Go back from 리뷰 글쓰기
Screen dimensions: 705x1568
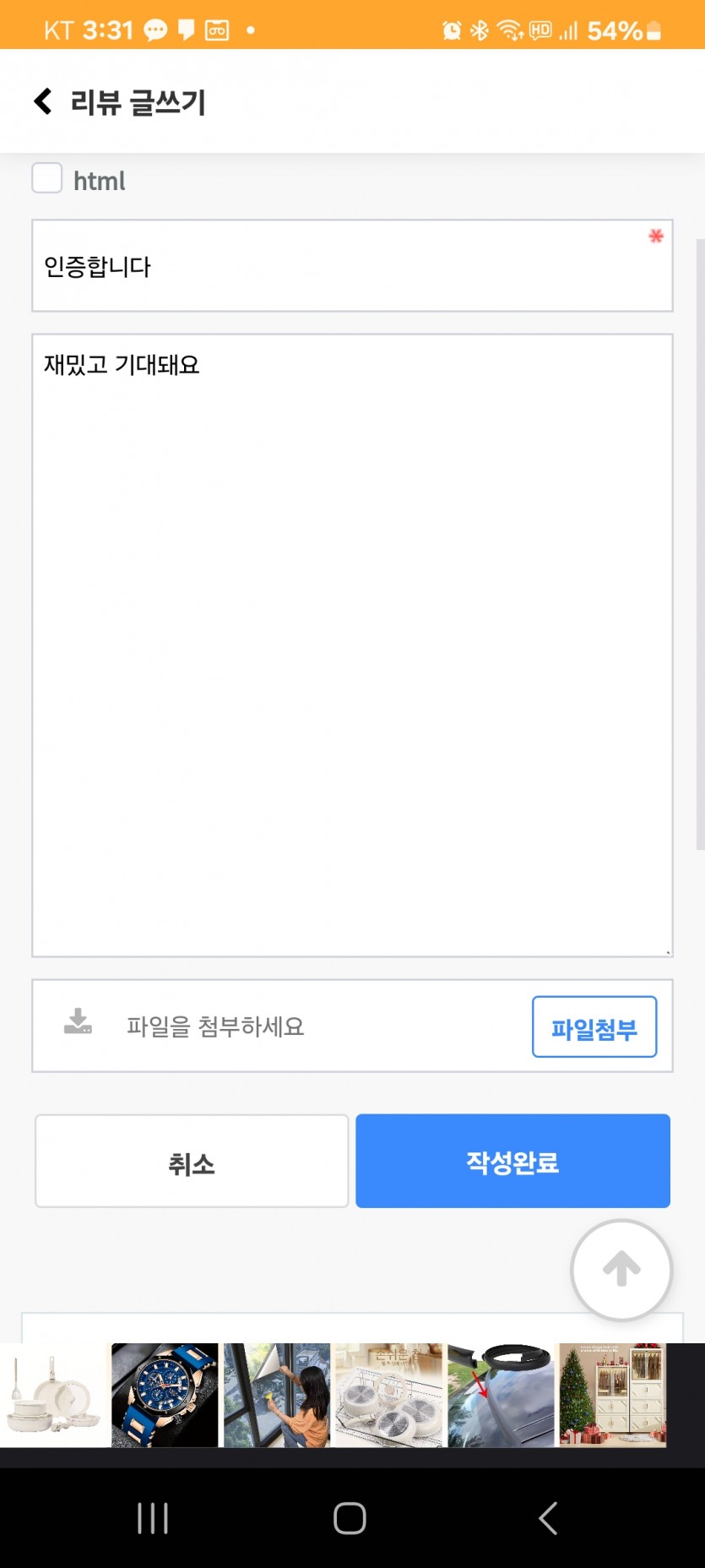(x=43, y=101)
